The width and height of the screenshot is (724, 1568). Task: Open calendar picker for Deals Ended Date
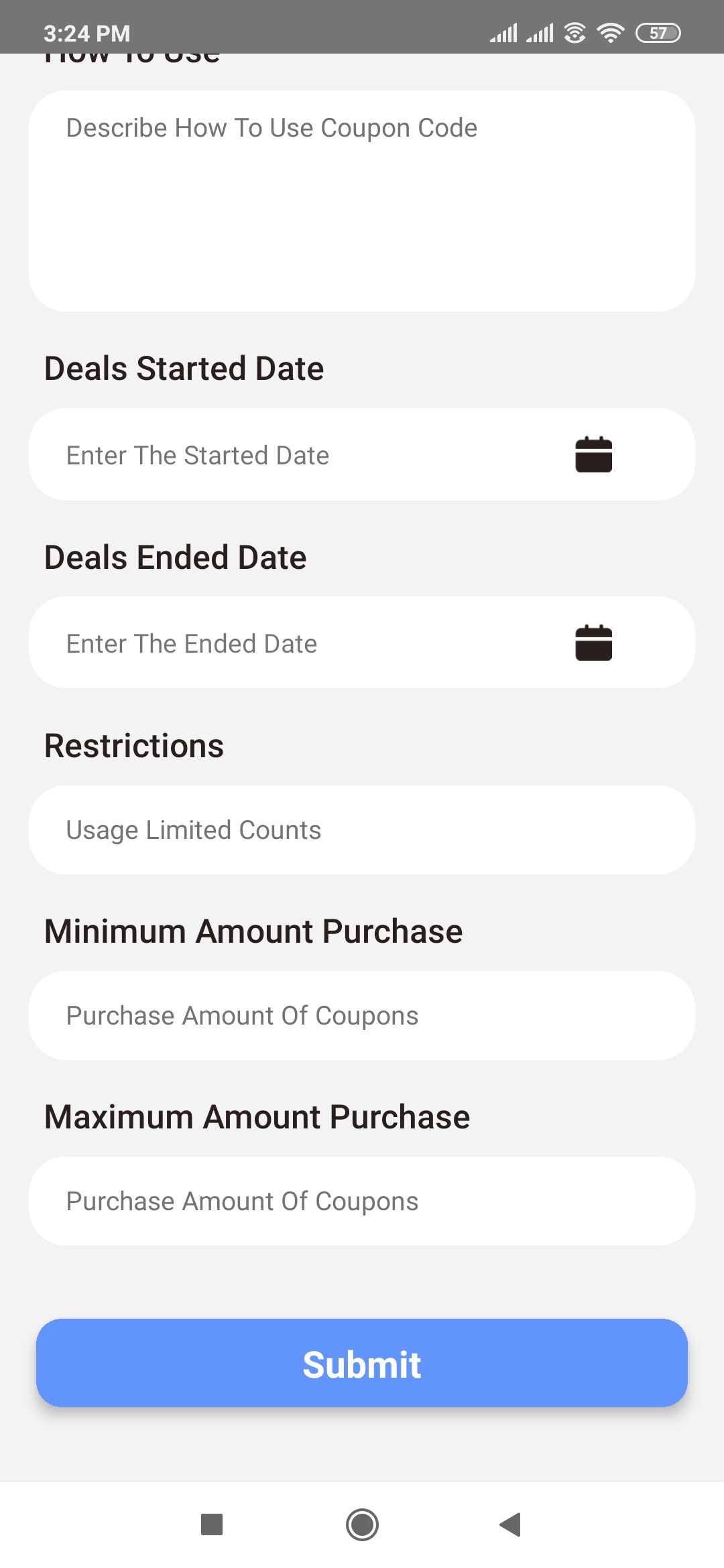coord(594,643)
